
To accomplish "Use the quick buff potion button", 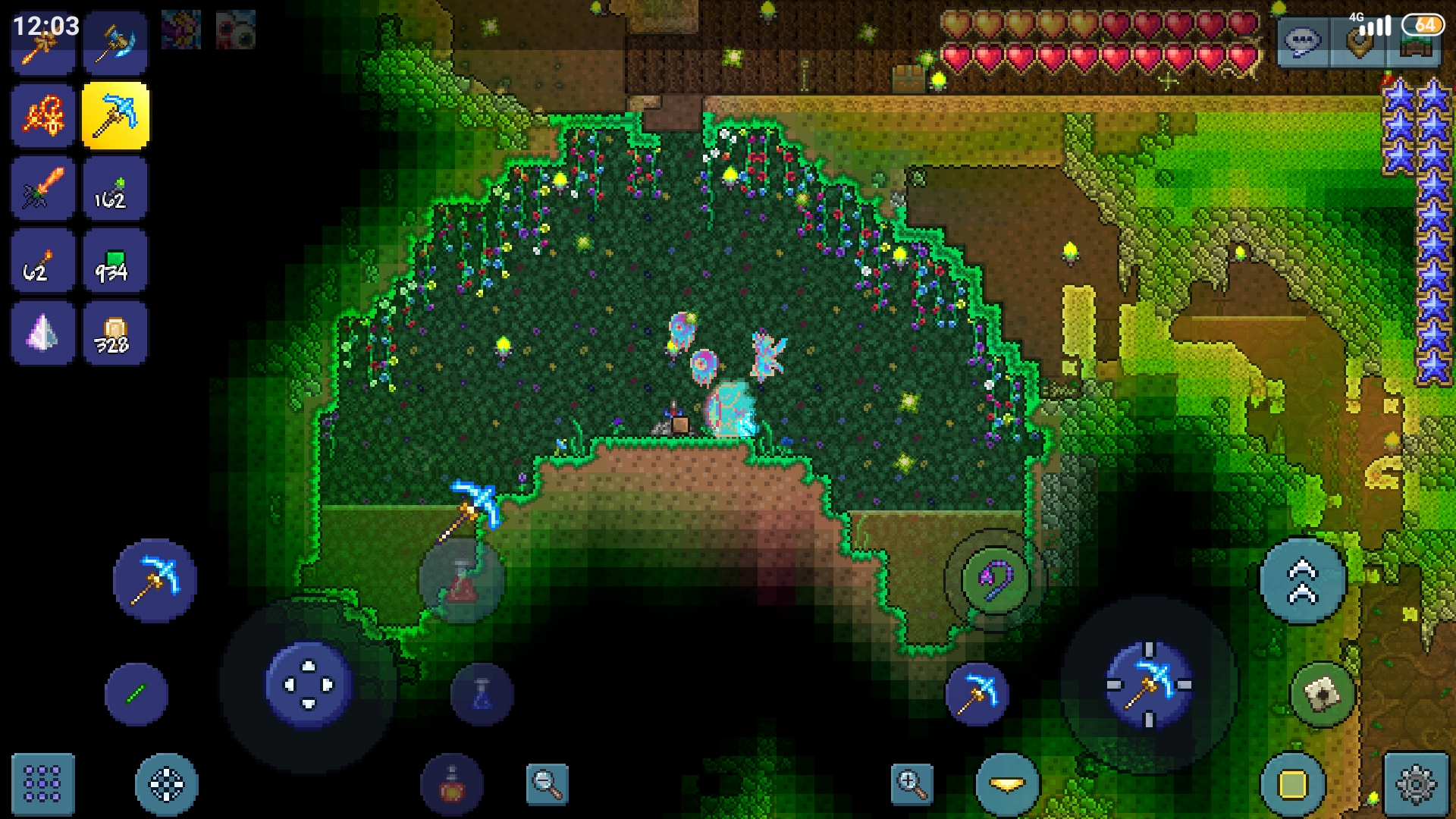I will 452,783.
